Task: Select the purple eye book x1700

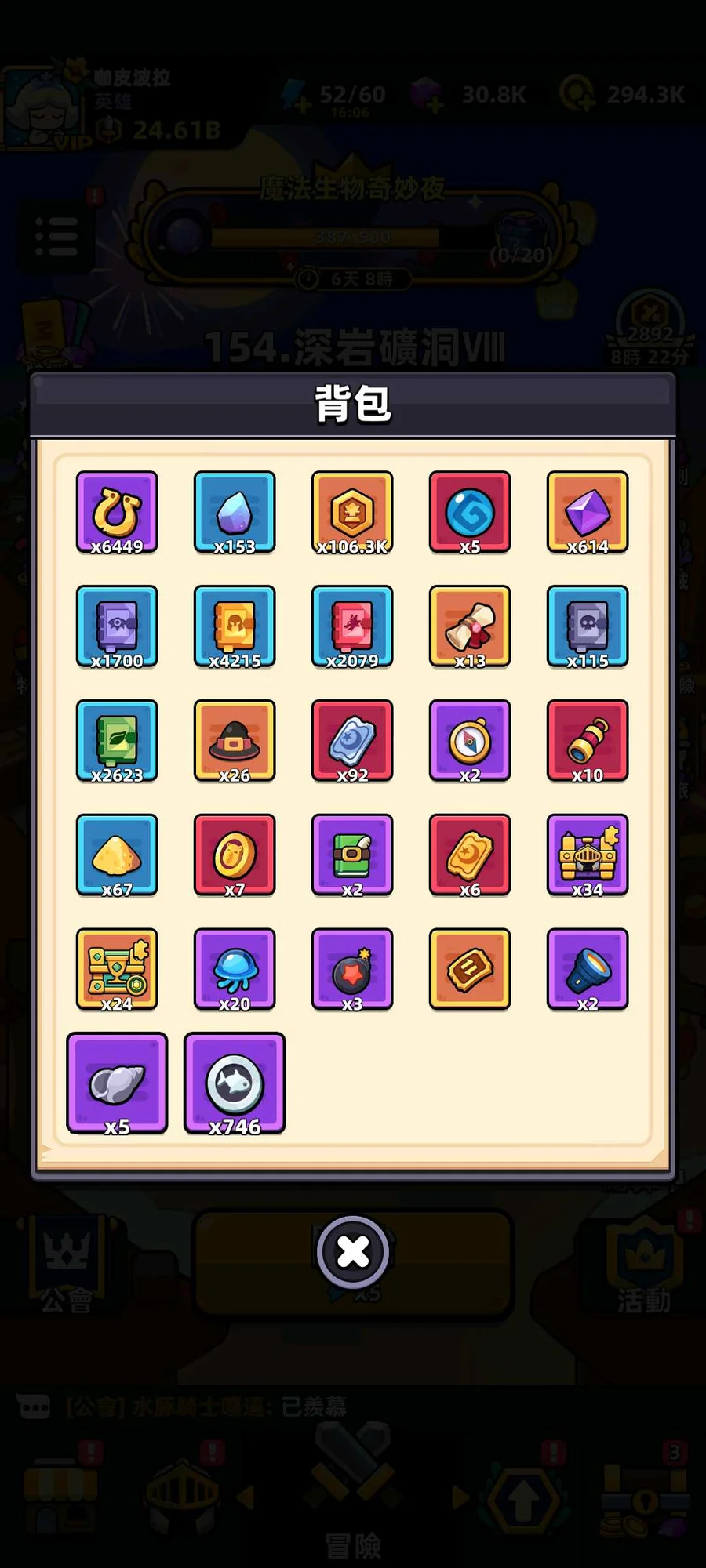Action: [117, 626]
